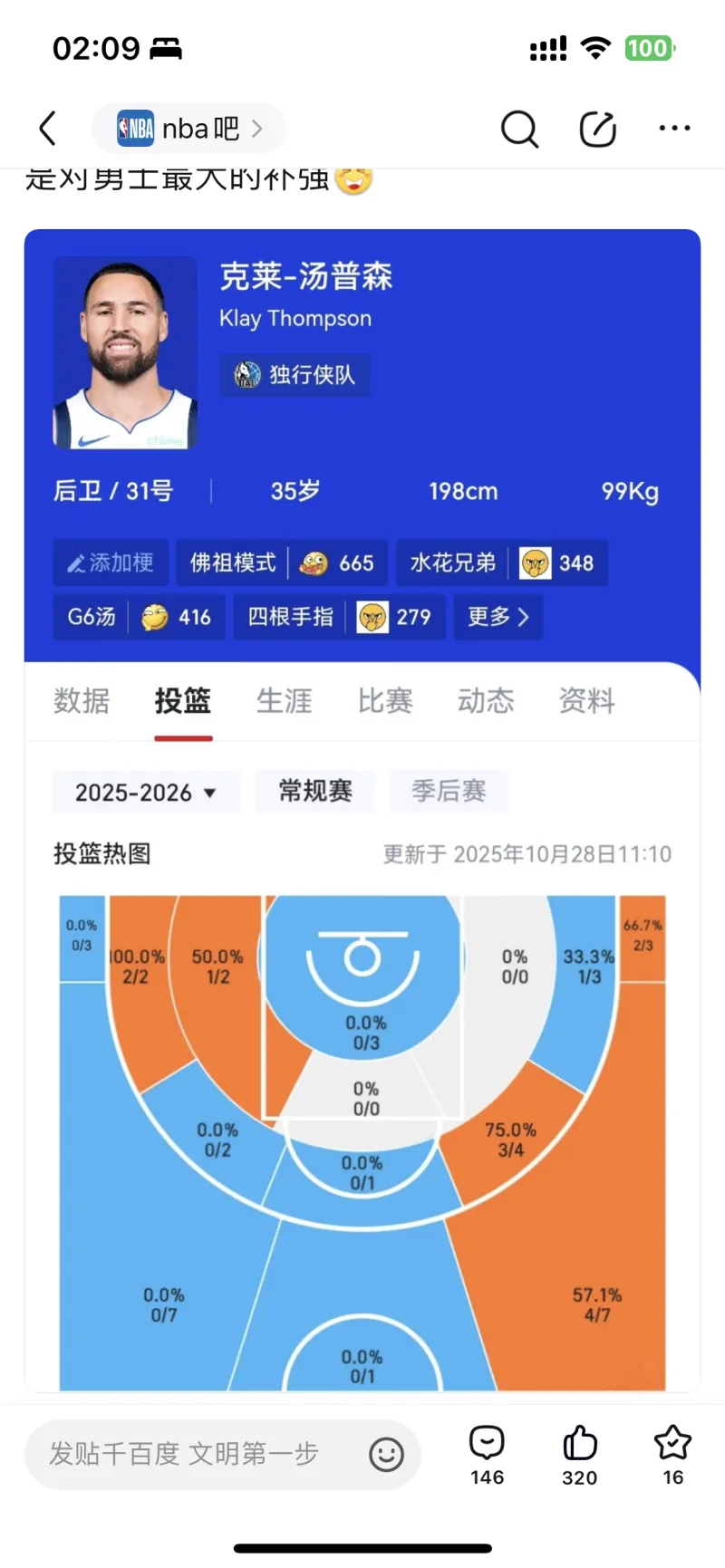The width and height of the screenshot is (725, 1568).
Task: Open the nba吧 forum chip
Action: click(x=188, y=129)
